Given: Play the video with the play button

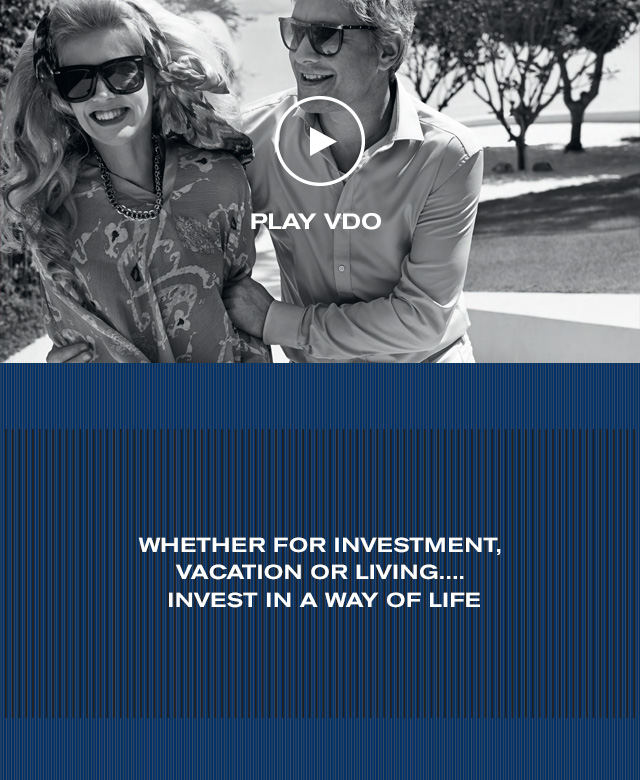Looking at the screenshot, I should pyautogui.click(x=319, y=141).
